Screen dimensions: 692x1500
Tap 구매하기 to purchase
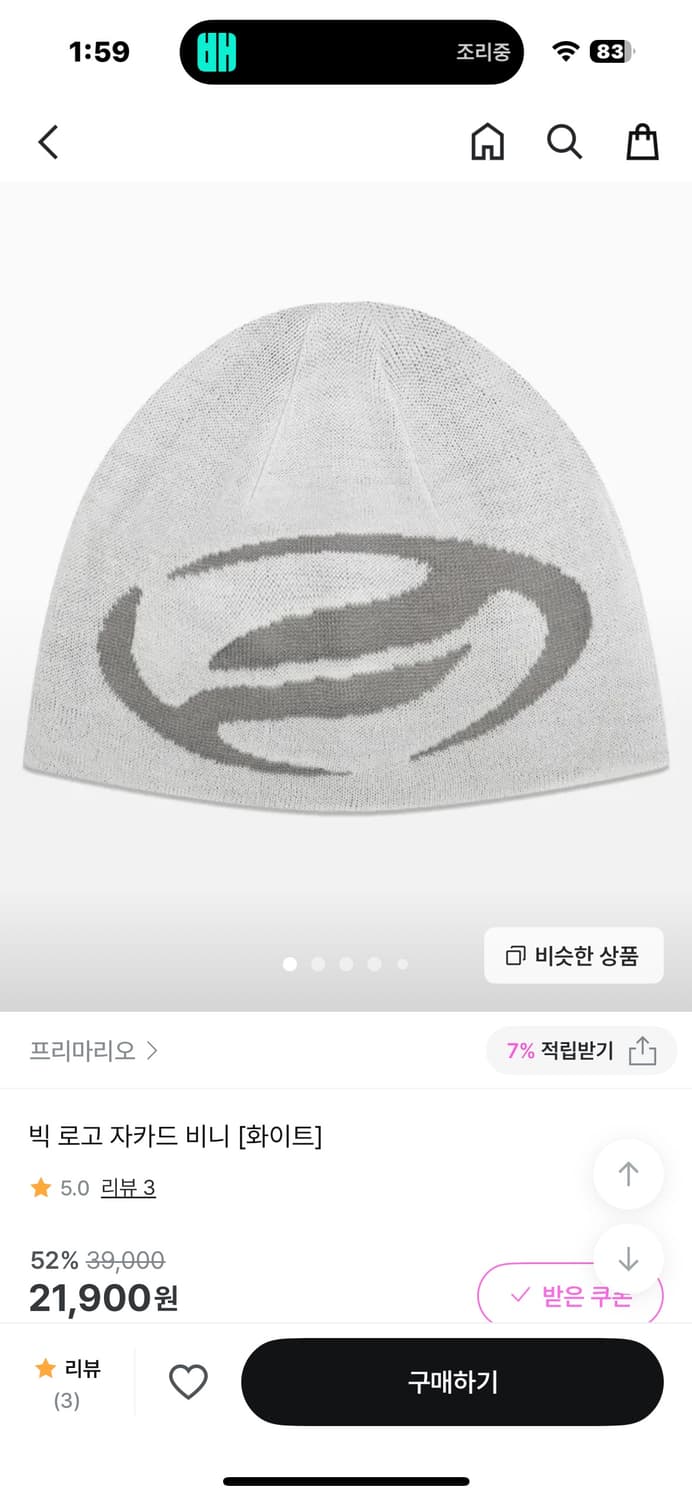tap(452, 1382)
